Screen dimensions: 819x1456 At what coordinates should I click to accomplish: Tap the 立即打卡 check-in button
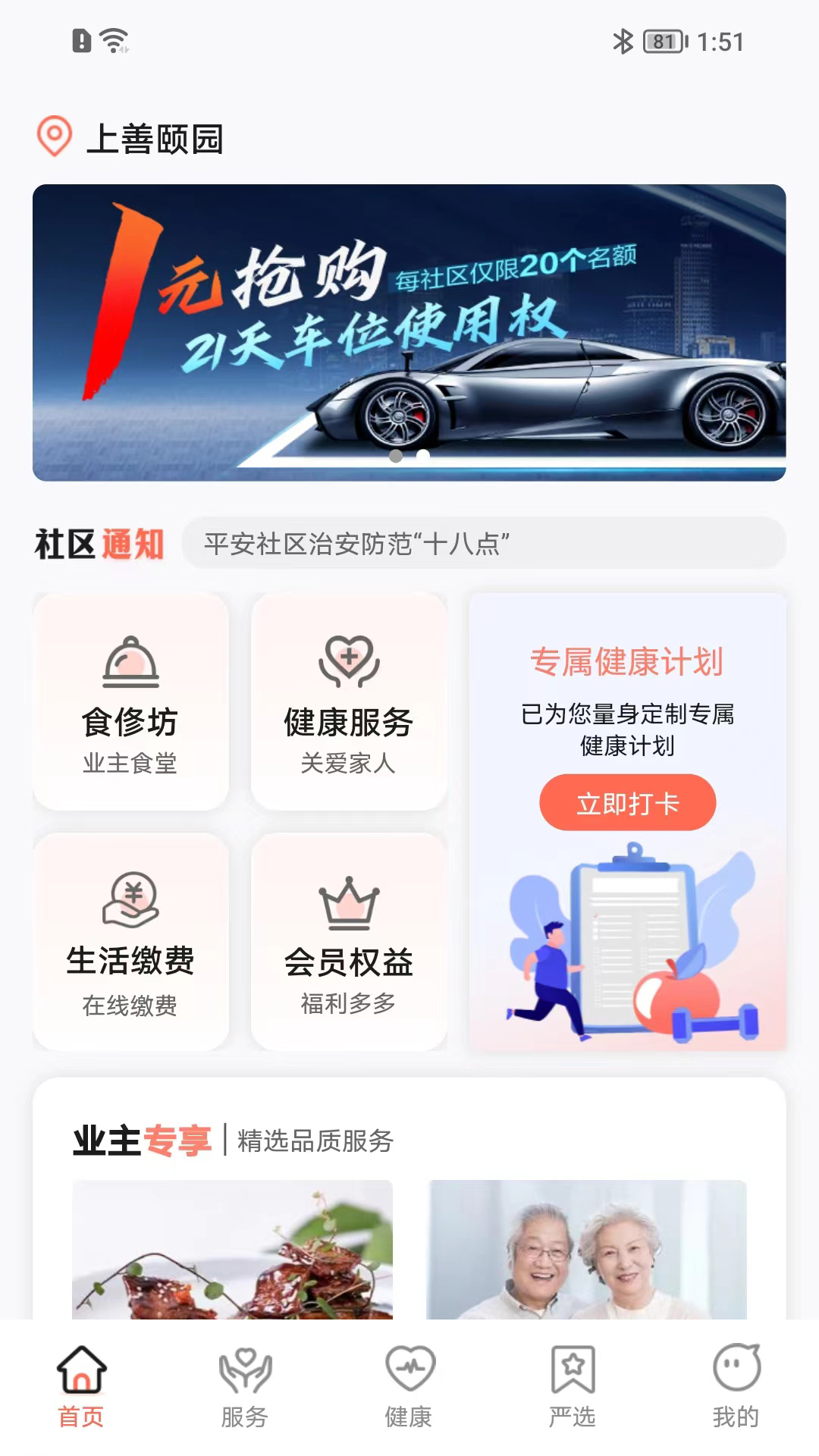[629, 803]
